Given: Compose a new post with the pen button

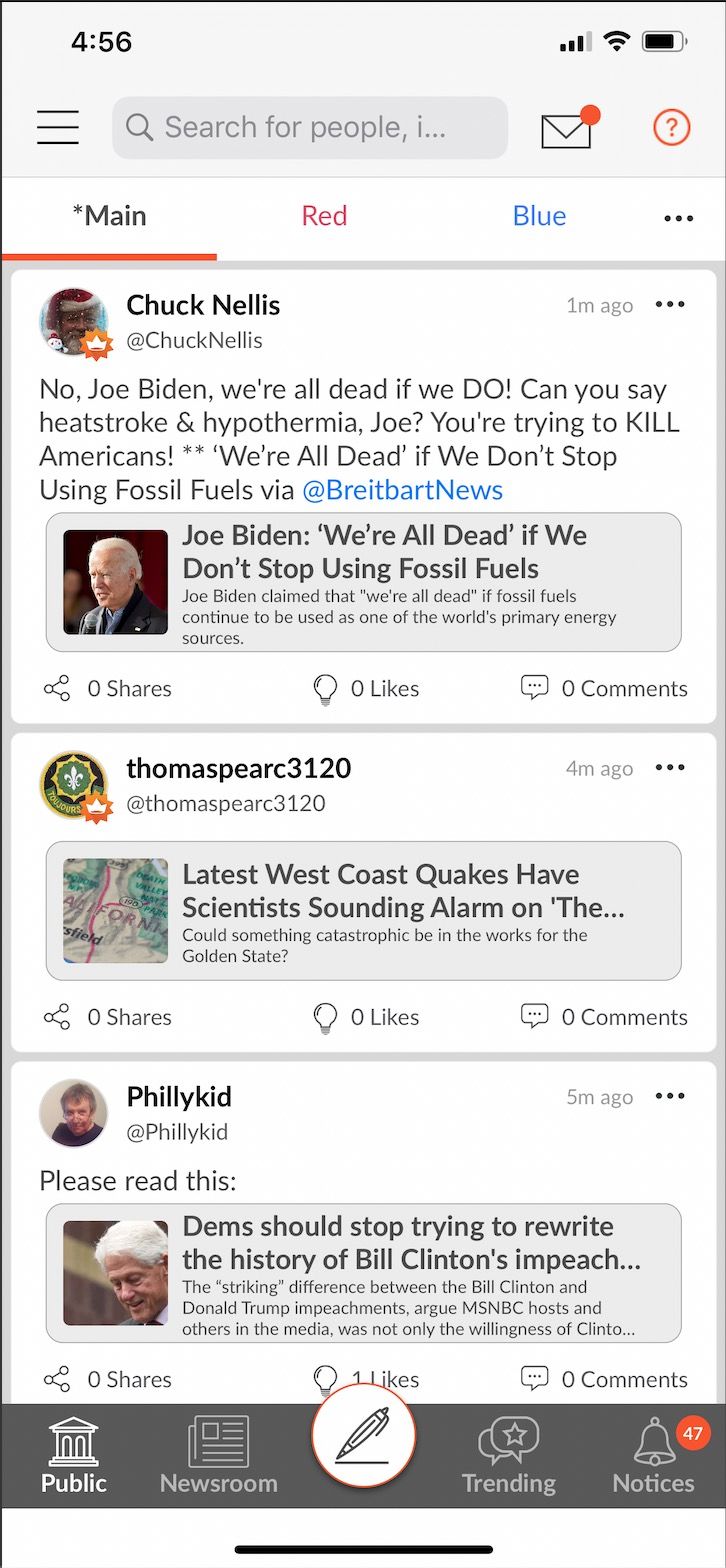Looking at the screenshot, I should 363,1436.
